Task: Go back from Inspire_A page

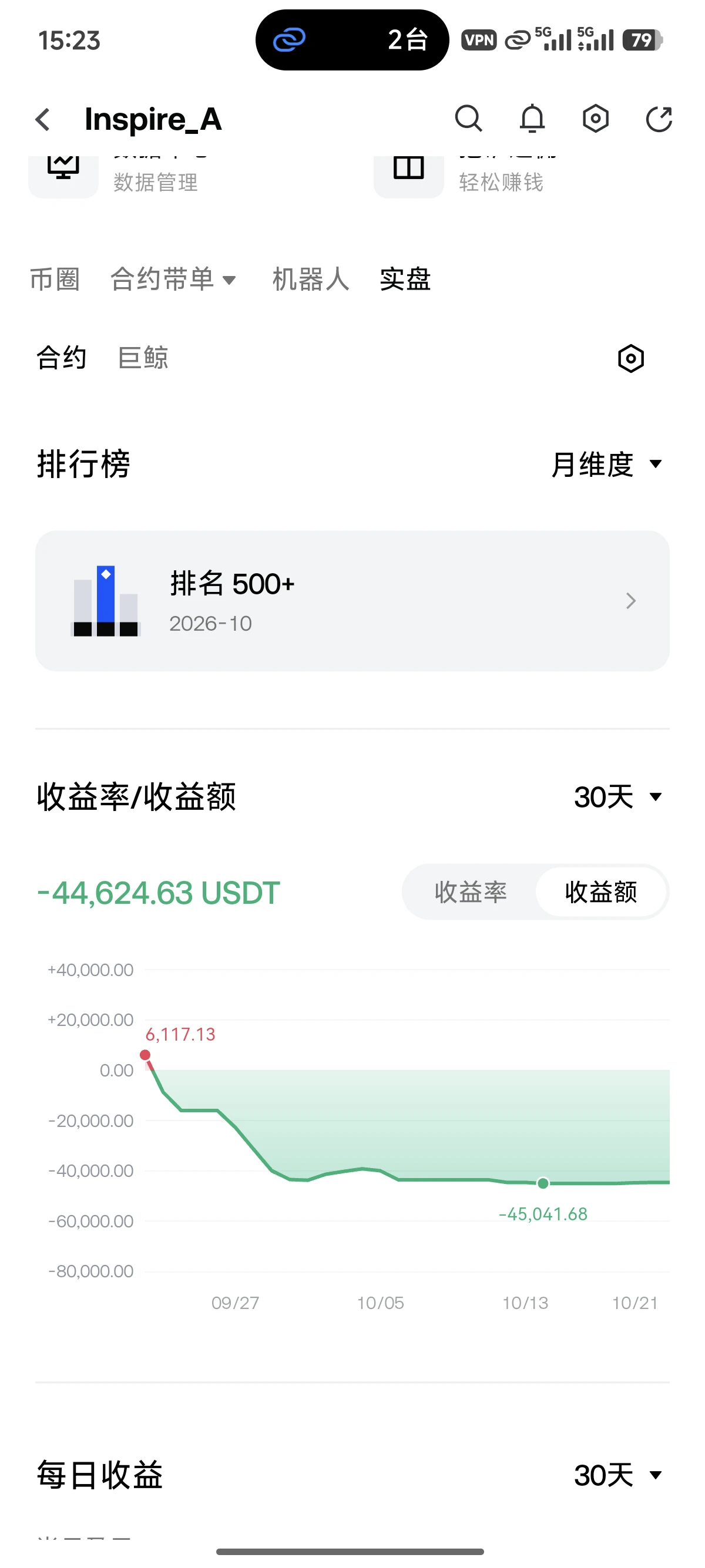Action: point(43,119)
